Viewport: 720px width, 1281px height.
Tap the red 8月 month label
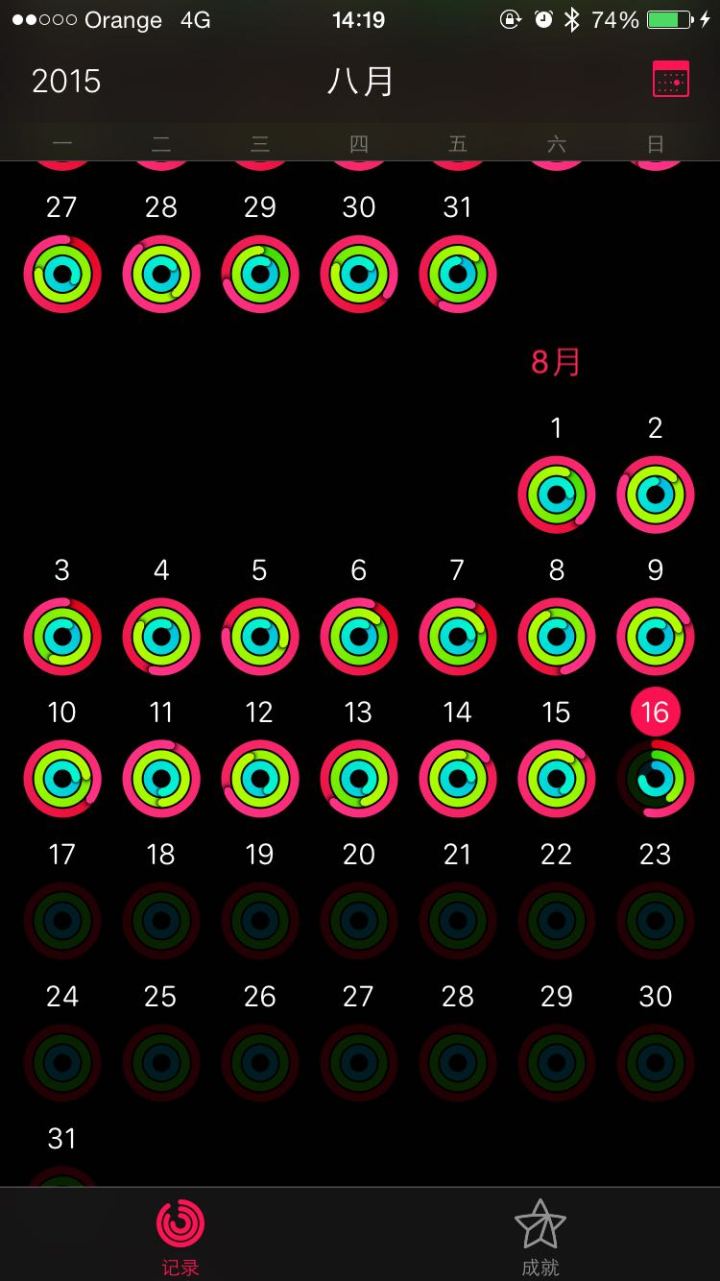coord(556,362)
